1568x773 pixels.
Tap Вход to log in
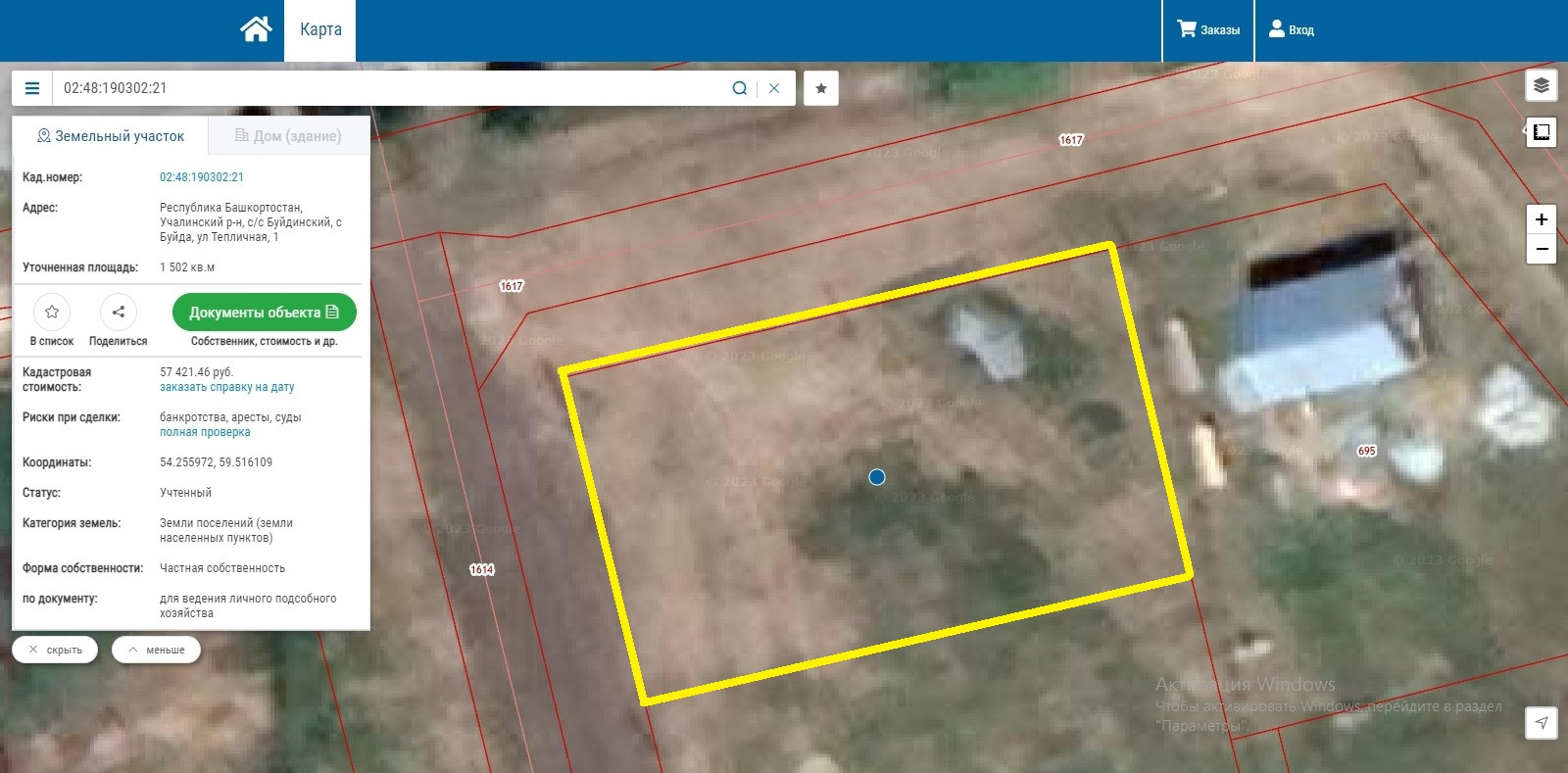(1292, 30)
